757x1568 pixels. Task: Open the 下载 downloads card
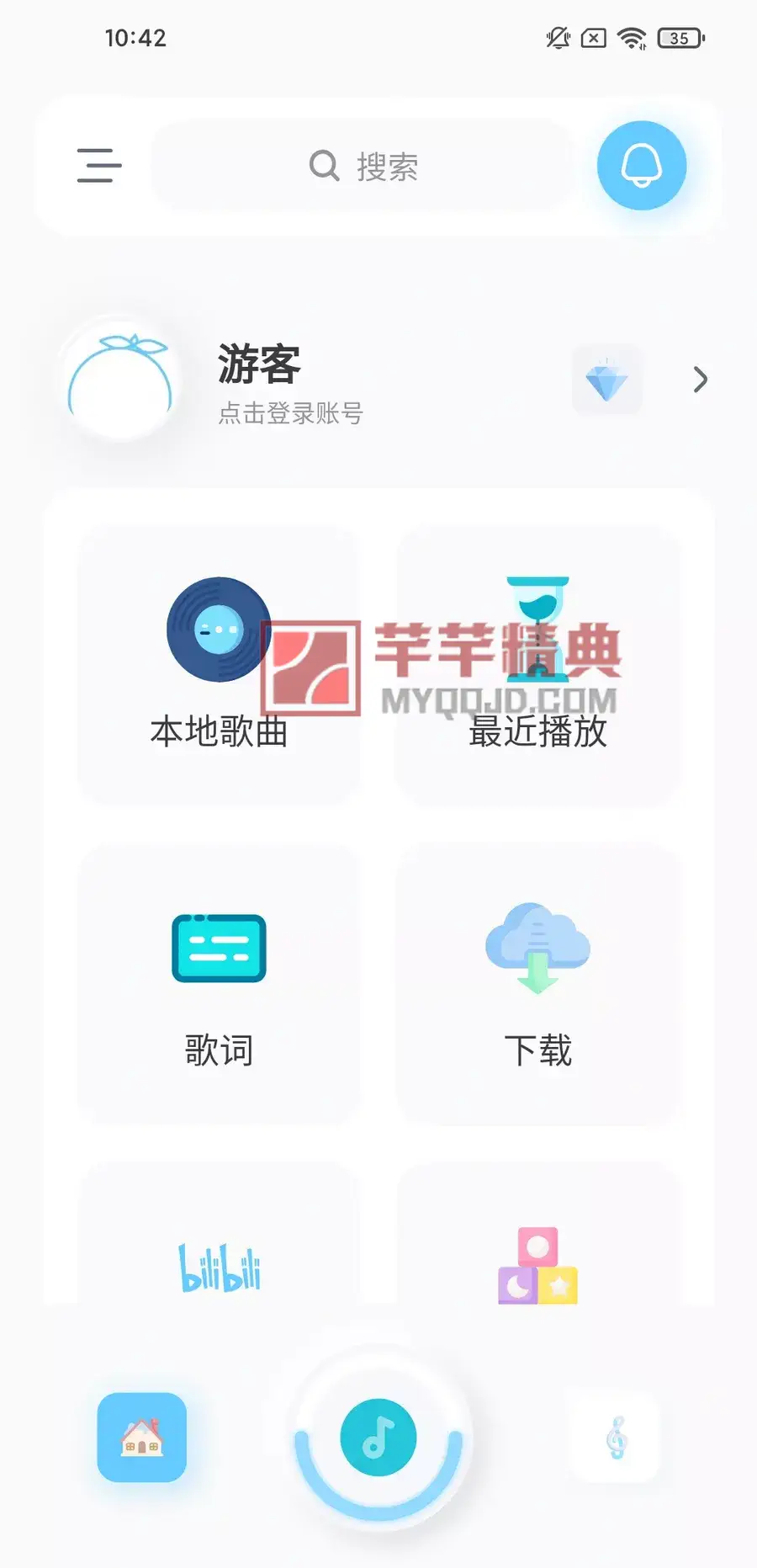click(537, 984)
